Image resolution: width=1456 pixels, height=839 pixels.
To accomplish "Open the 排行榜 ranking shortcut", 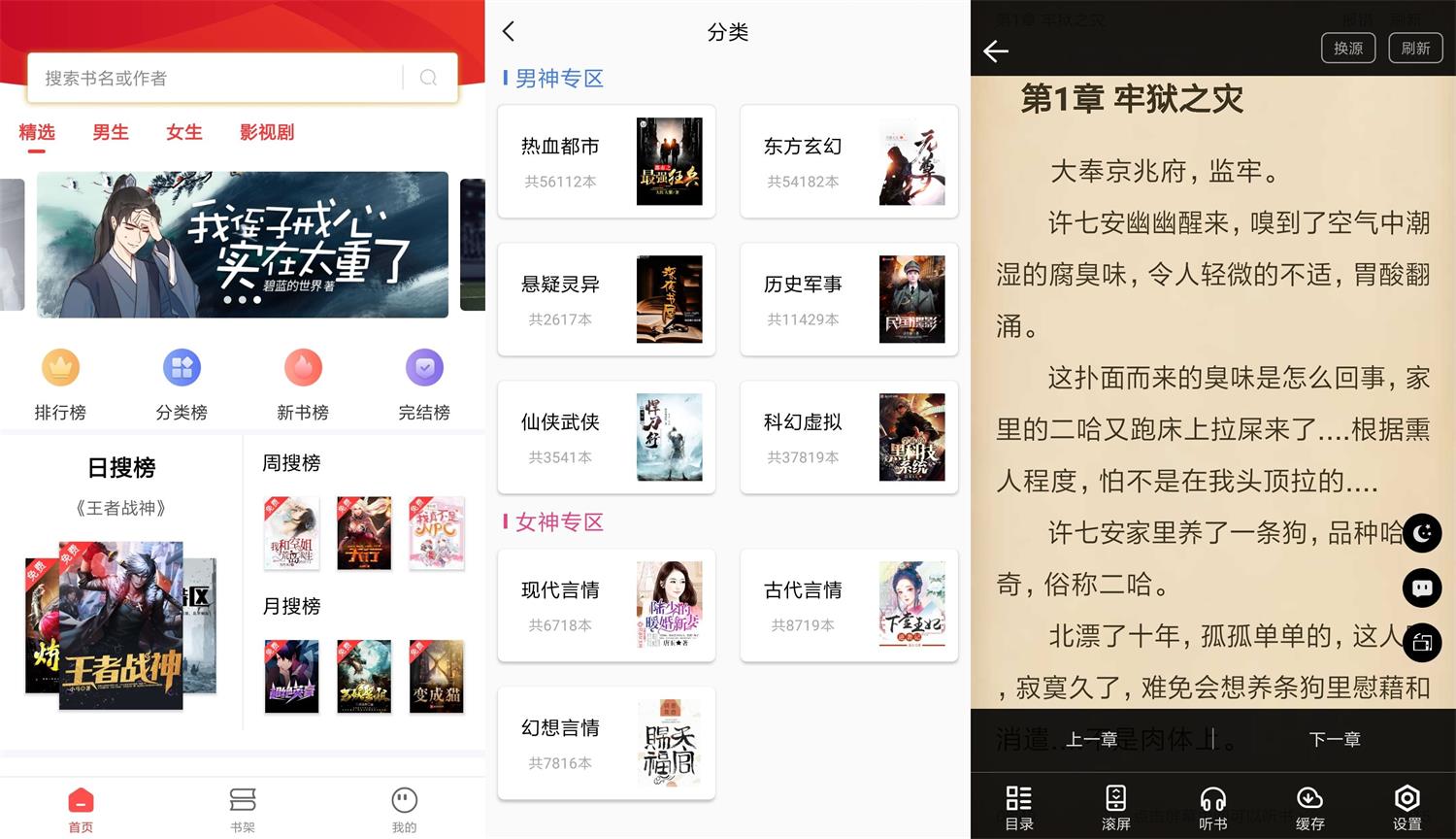I will coord(60,384).
